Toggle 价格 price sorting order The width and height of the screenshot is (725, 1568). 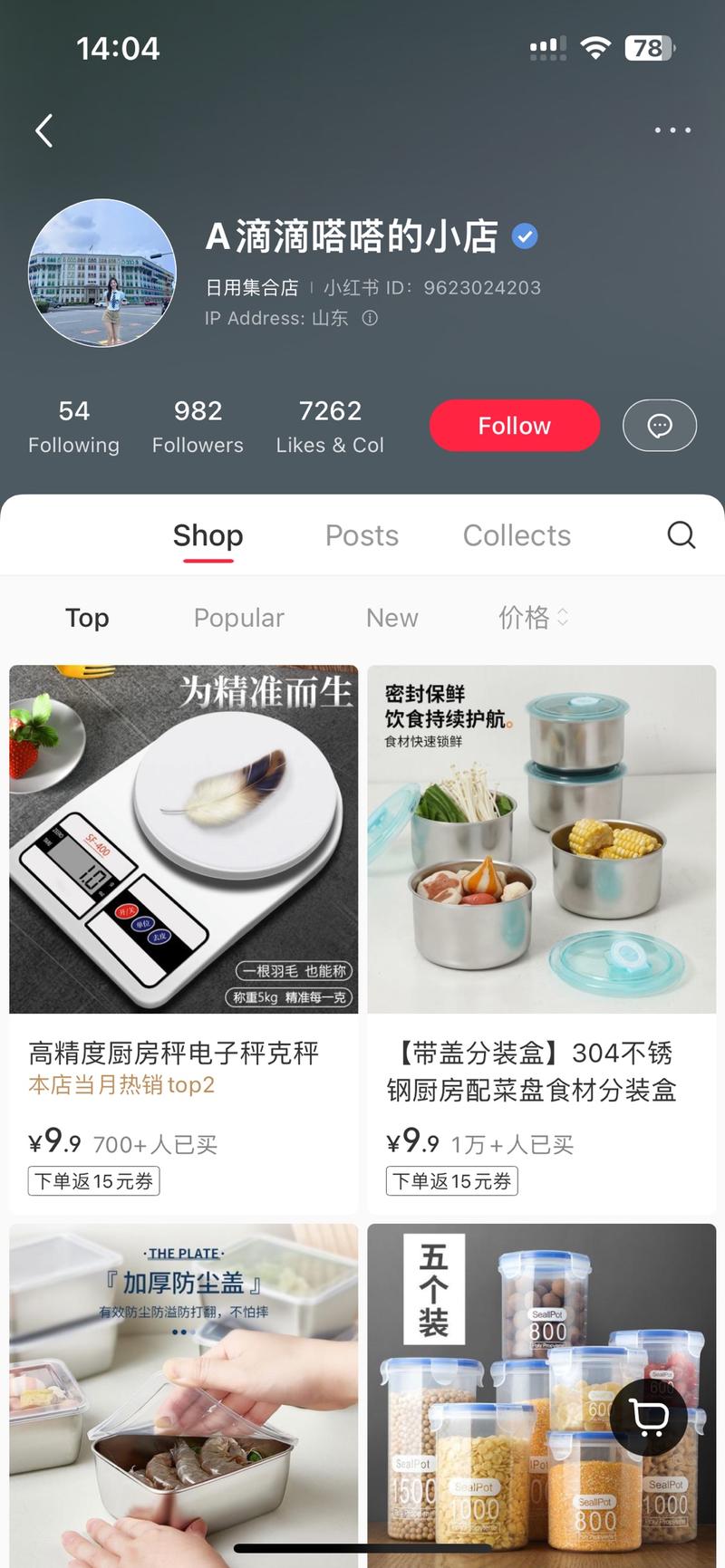point(533,618)
